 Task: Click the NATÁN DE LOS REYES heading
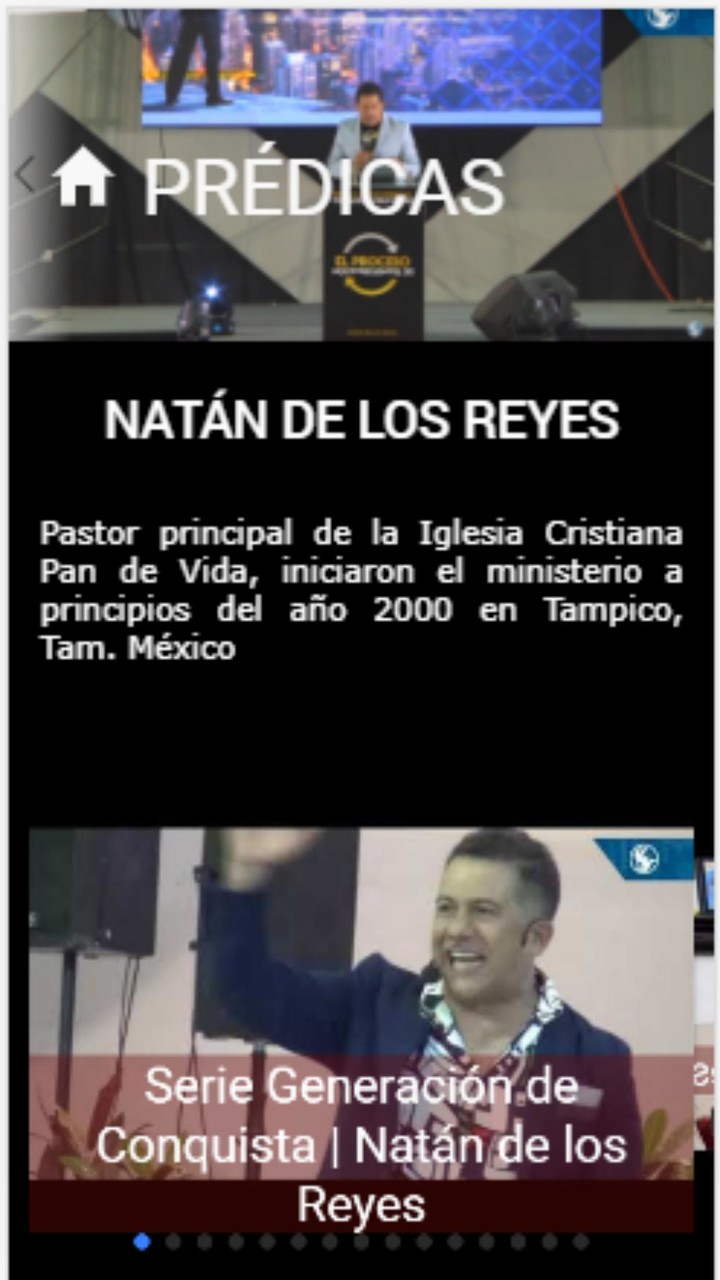[x=361, y=420]
